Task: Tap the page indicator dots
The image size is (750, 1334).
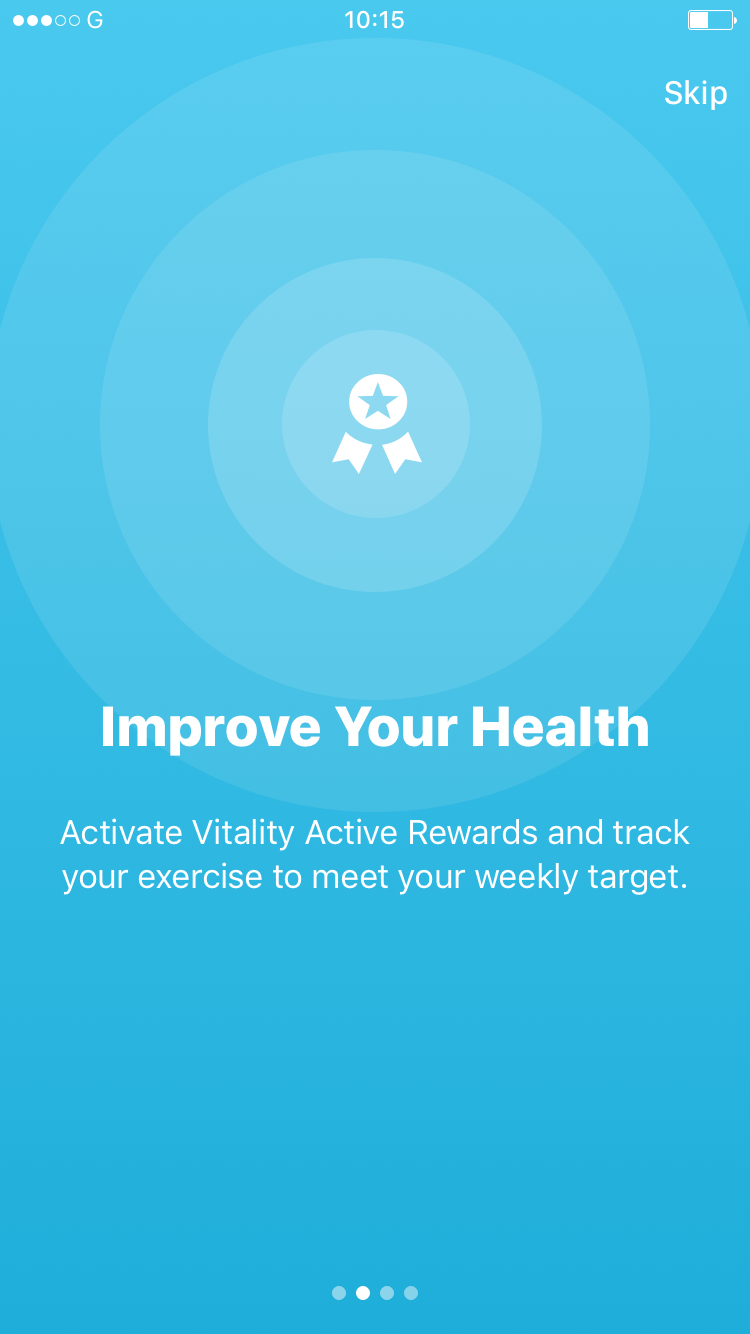Action: point(375,1293)
